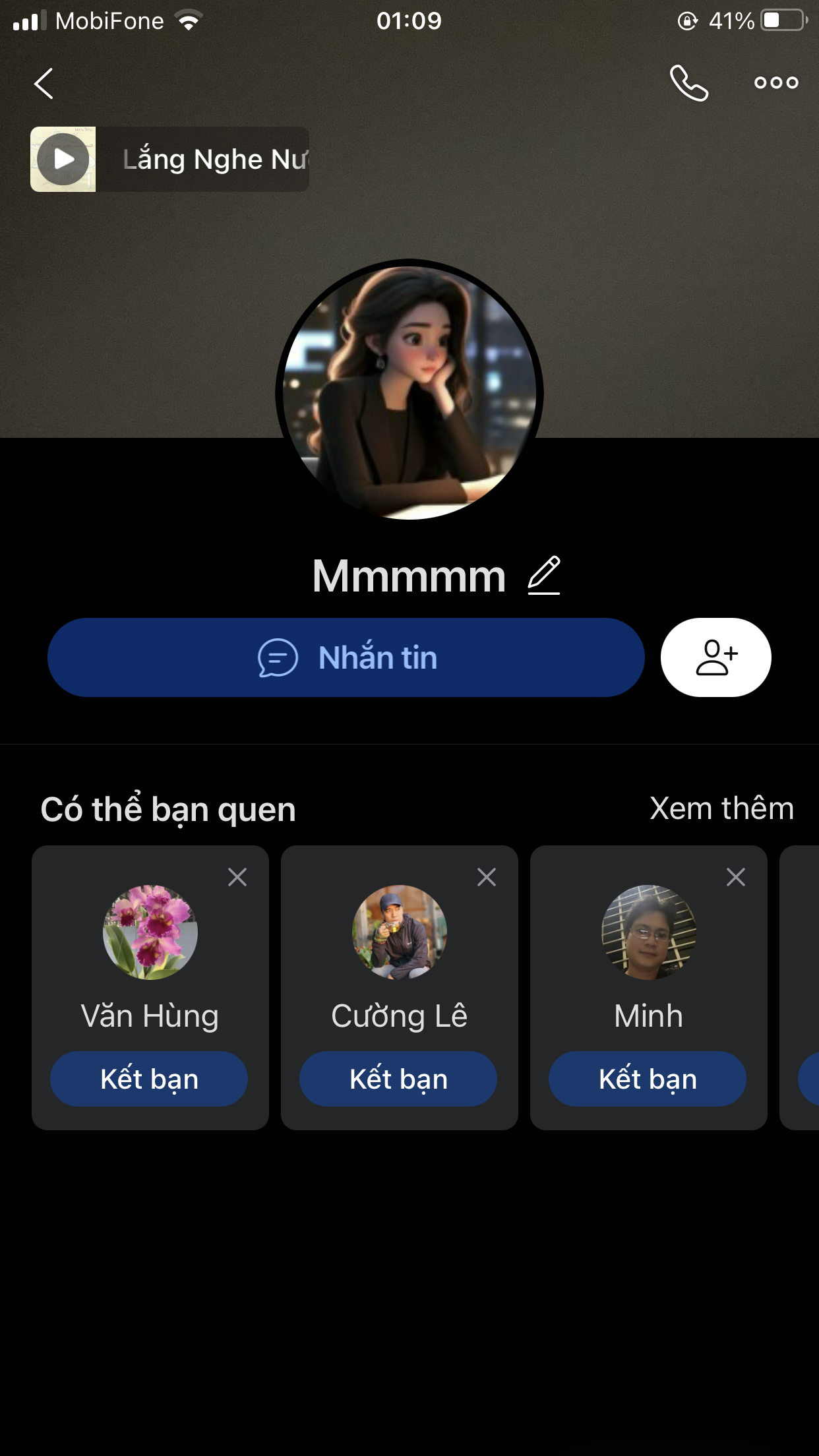Send a friend request with the add-person button
This screenshot has width=819, height=1456.
(715, 657)
